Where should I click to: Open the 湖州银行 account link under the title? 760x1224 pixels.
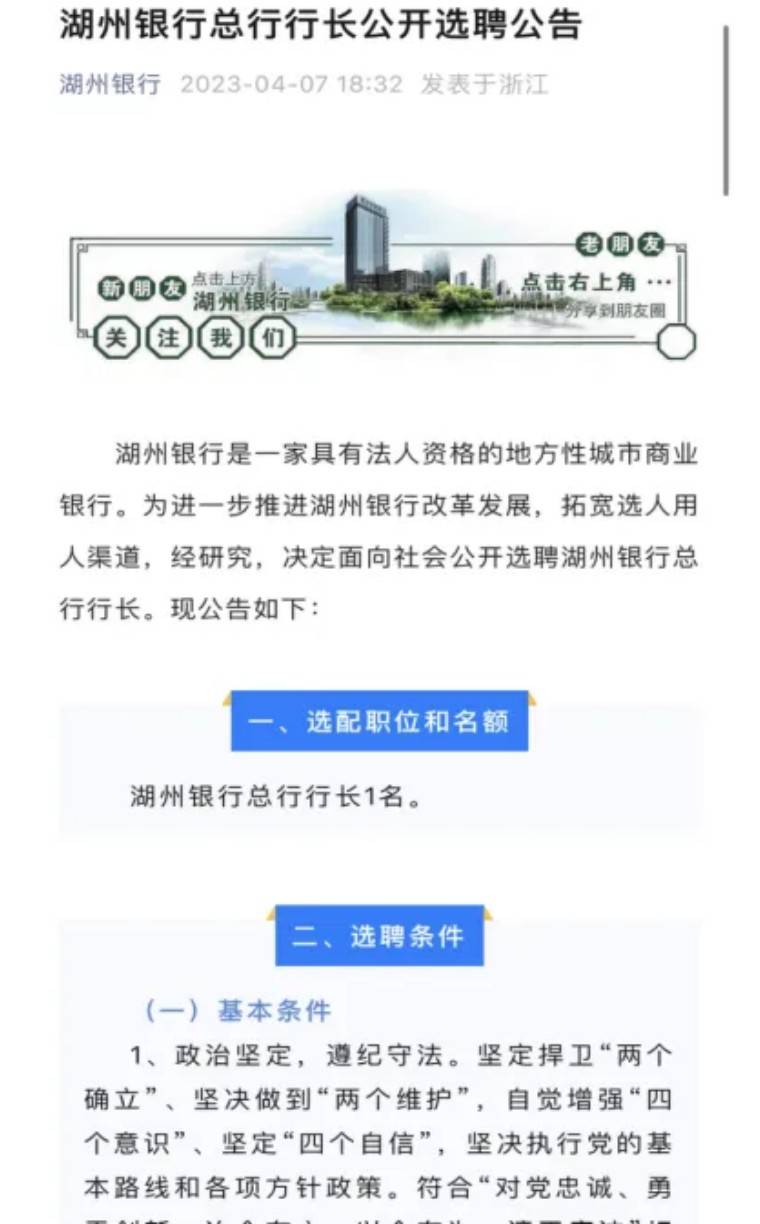tap(109, 84)
